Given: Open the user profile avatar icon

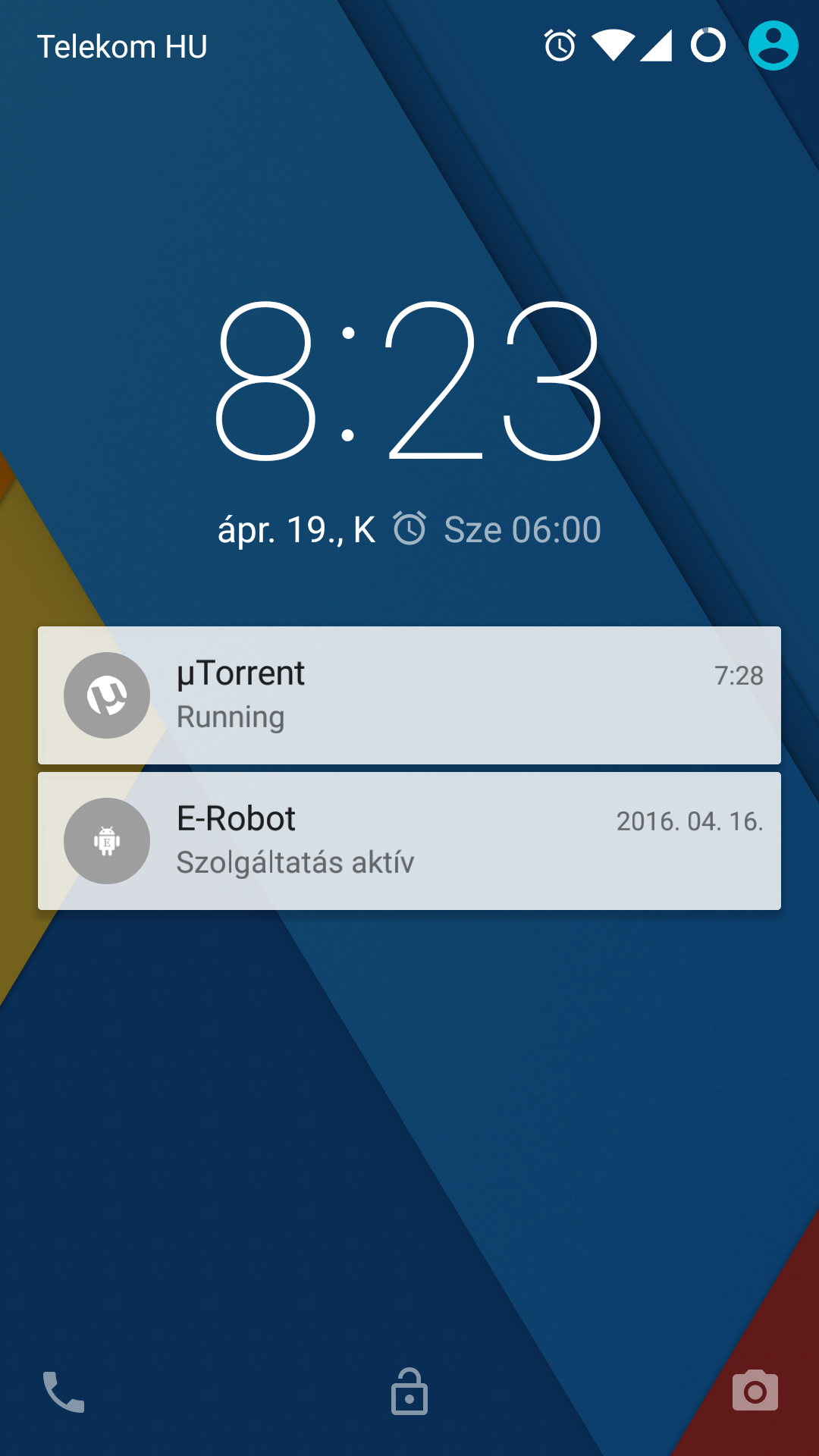Looking at the screenshot, I should [x=773, y=45].
